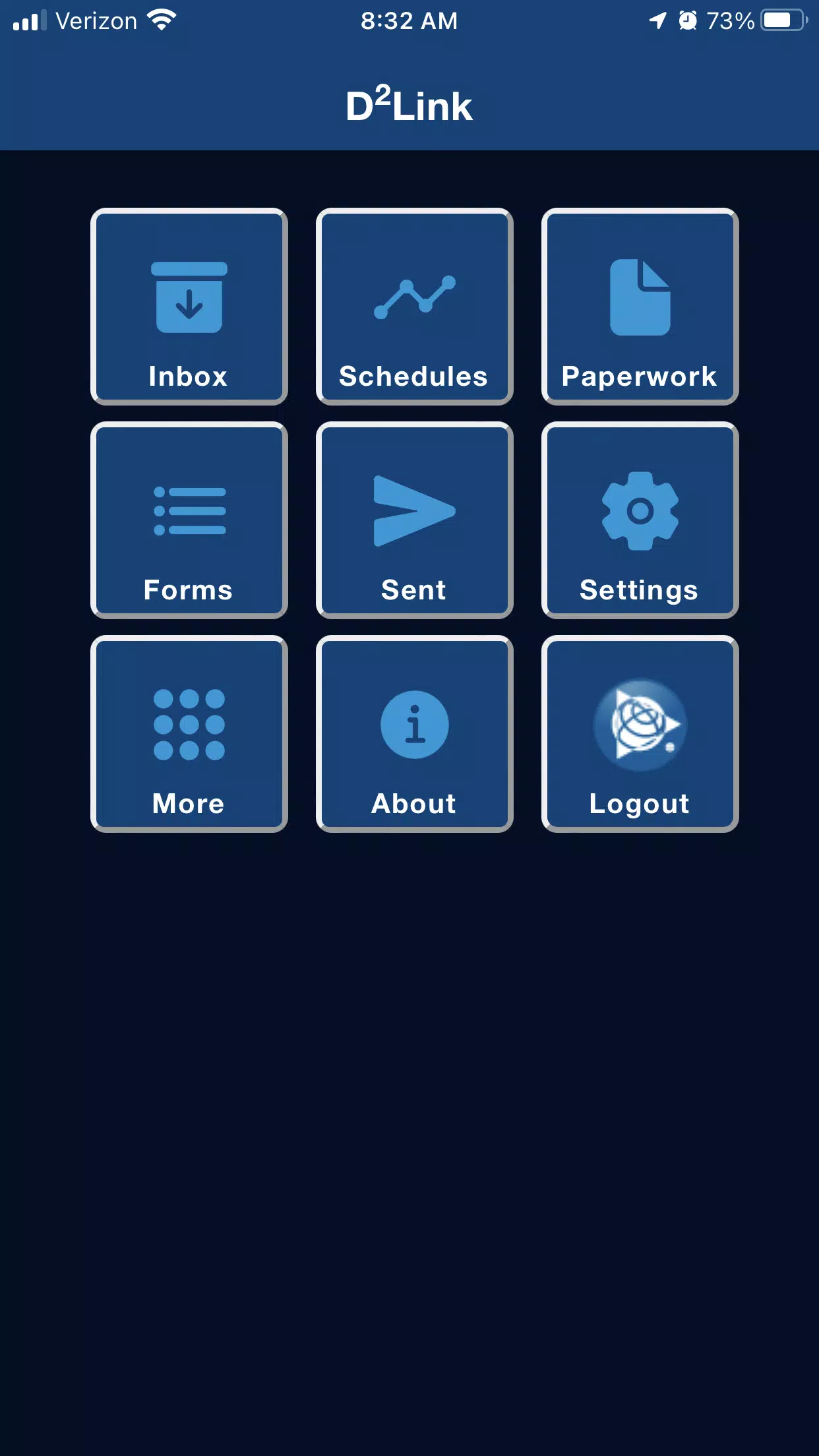Open Settings
This screenshot has height=1456, width=819.
tap(640, 520)
